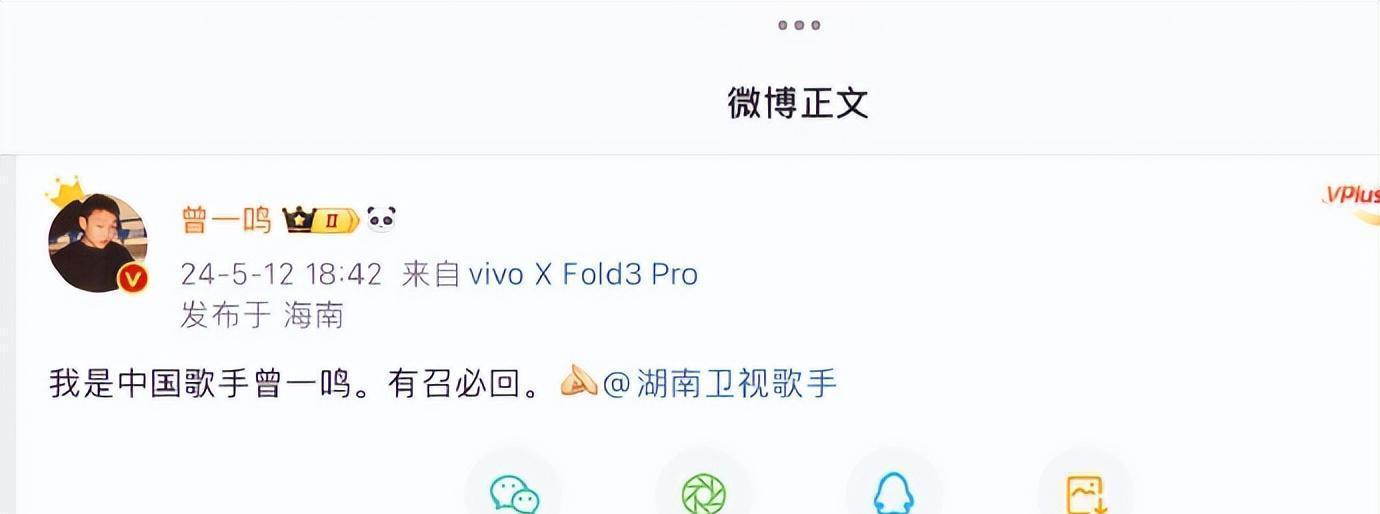
Task: Open 曾一鸣's profile avatar
Action: pos(97,243)
